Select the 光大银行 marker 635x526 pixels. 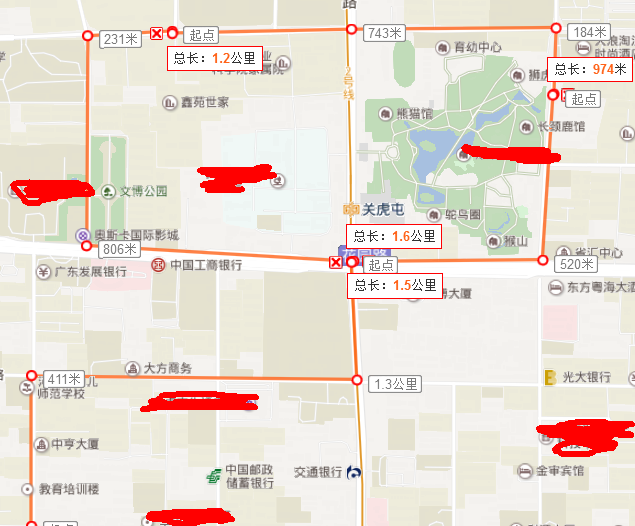pyautogui.click(x=549, y=377)
